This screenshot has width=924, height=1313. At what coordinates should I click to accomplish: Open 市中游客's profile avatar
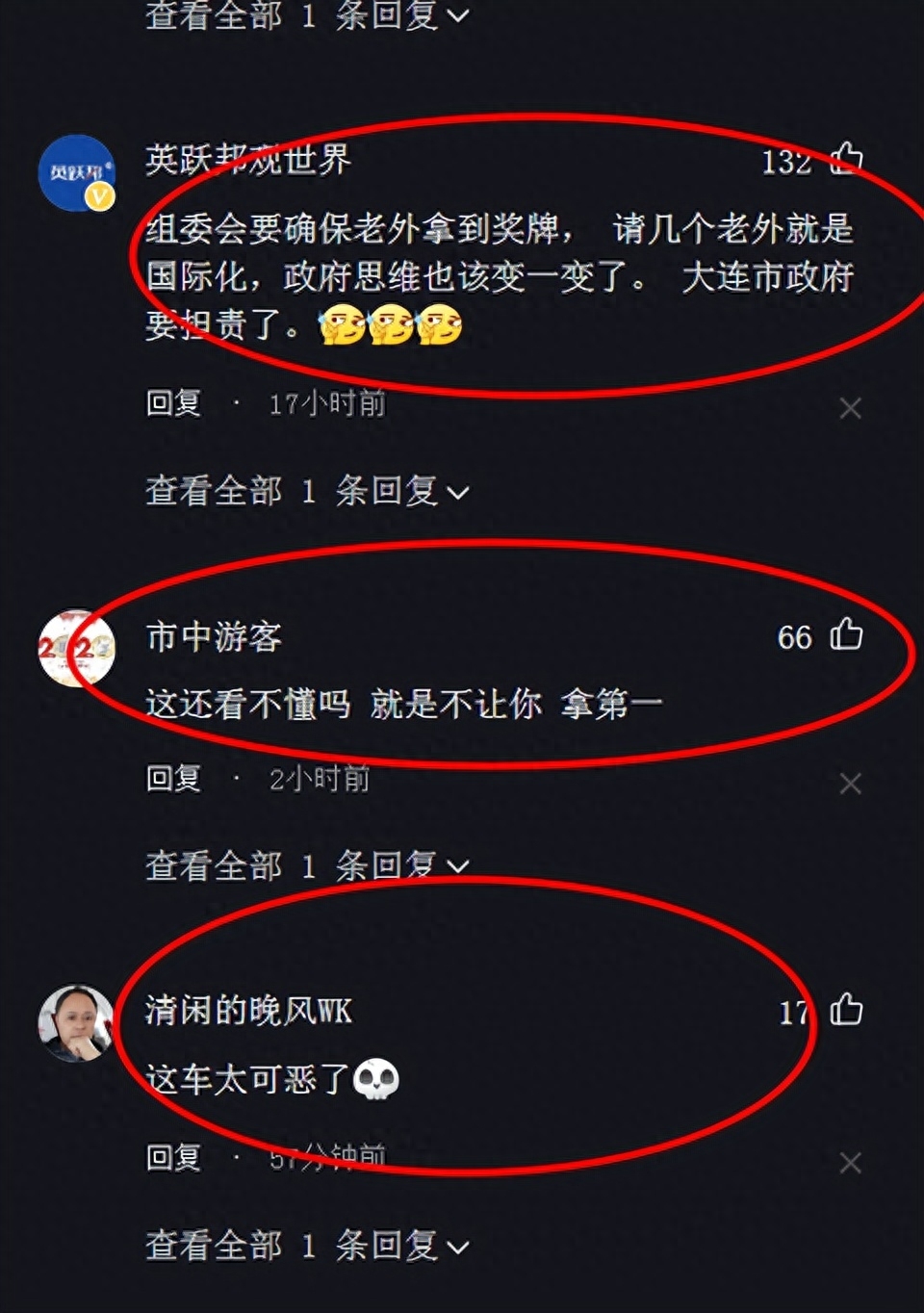(77, 648)
